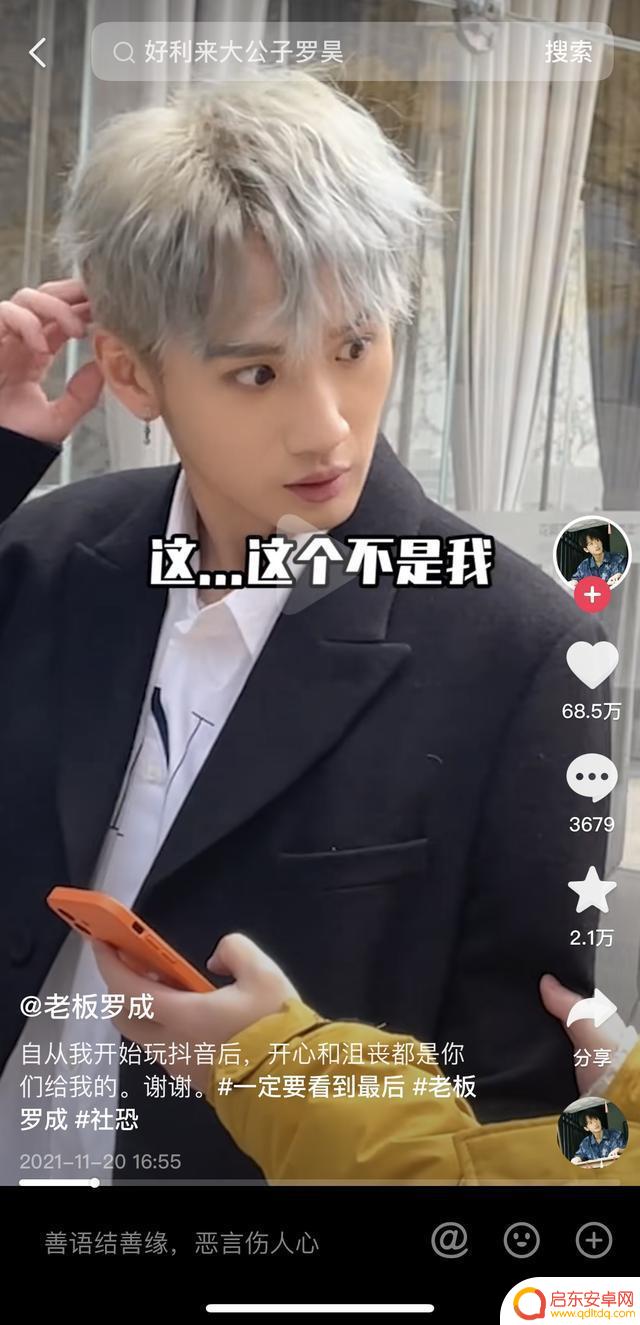Seek using the video progress bar
The image size is (640, 1325).
tap(300, 1183)
